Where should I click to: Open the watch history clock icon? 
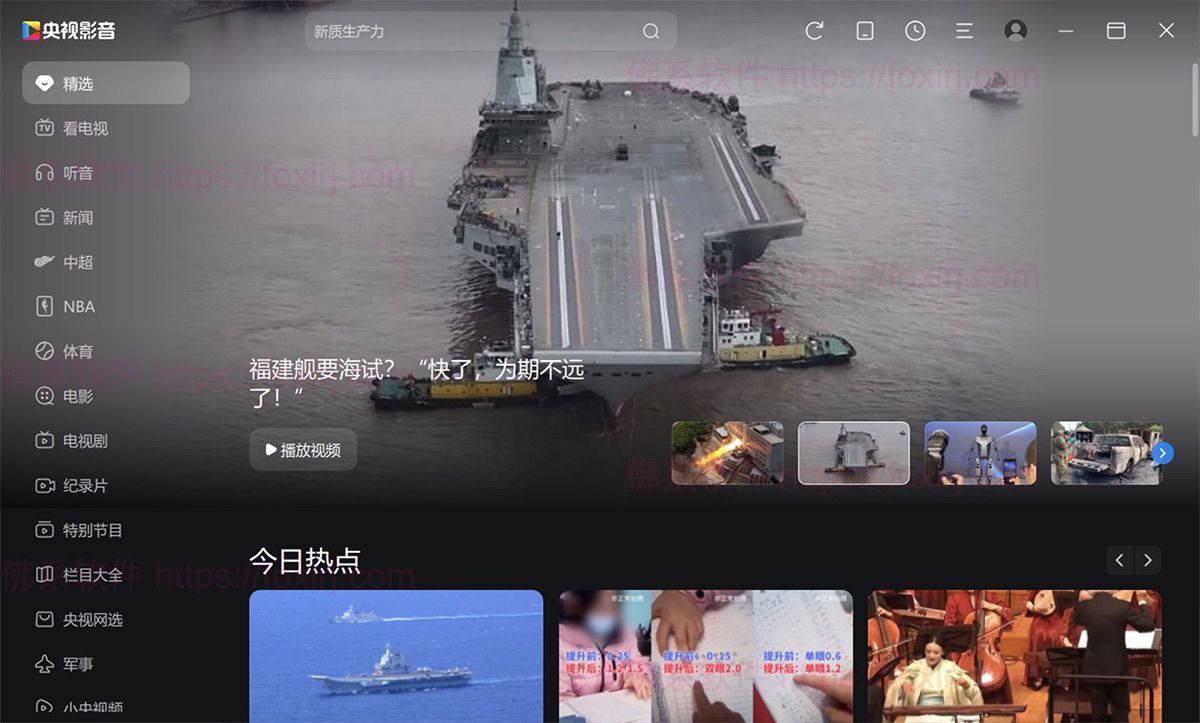click(915, 31)
